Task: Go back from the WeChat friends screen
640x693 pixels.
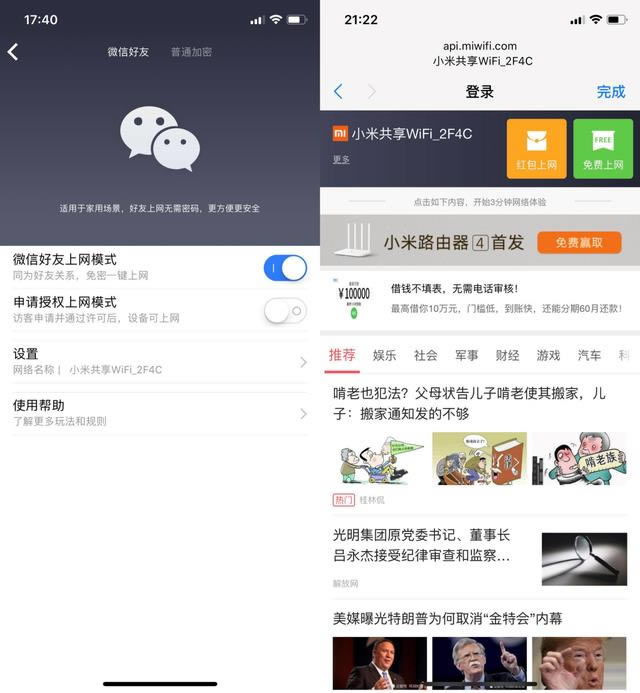Action: pos(13,52)
